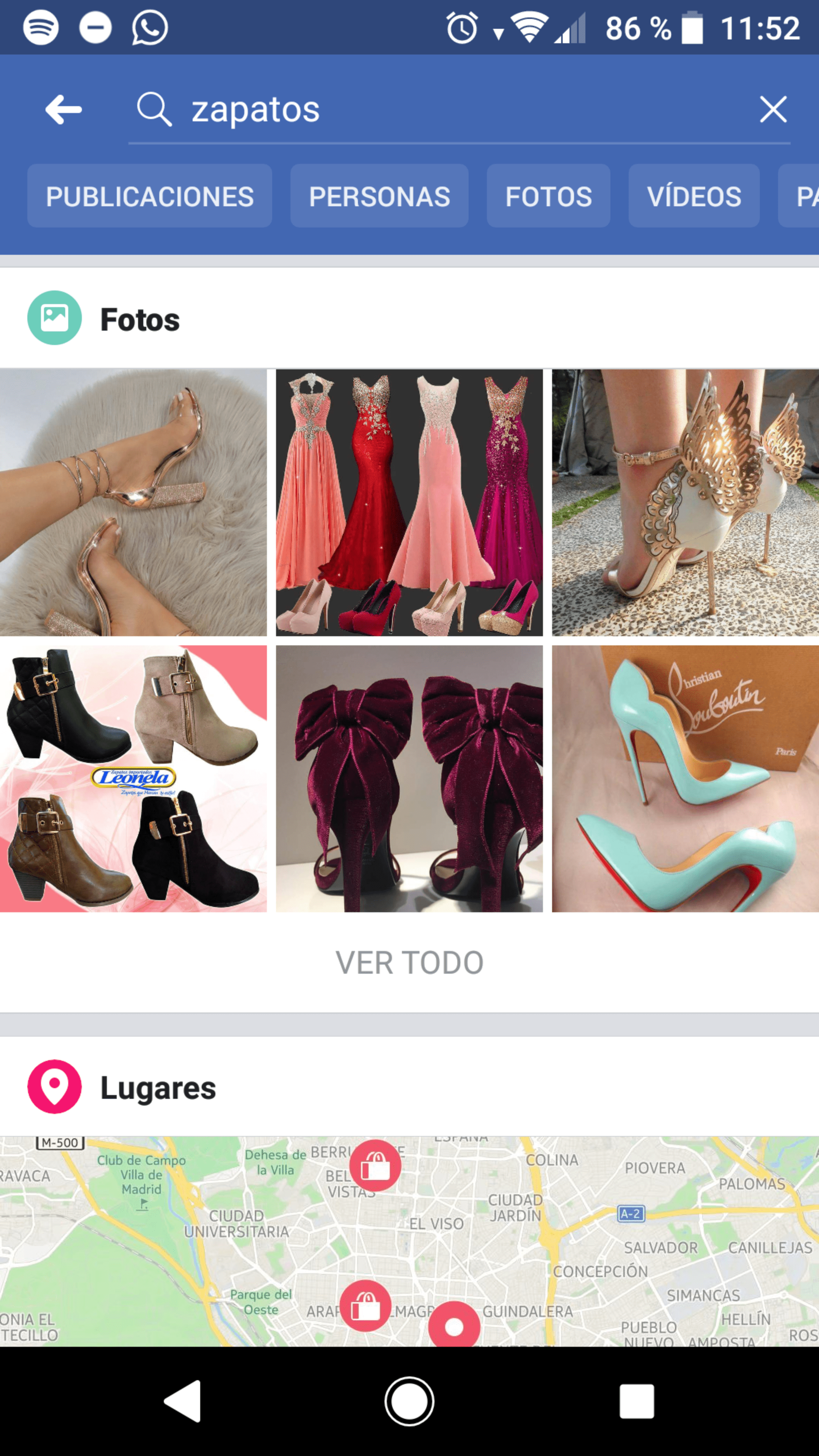Clear the zapatos search text
819x1456 pixels.
pyautogui.click(x=773, y=109)
